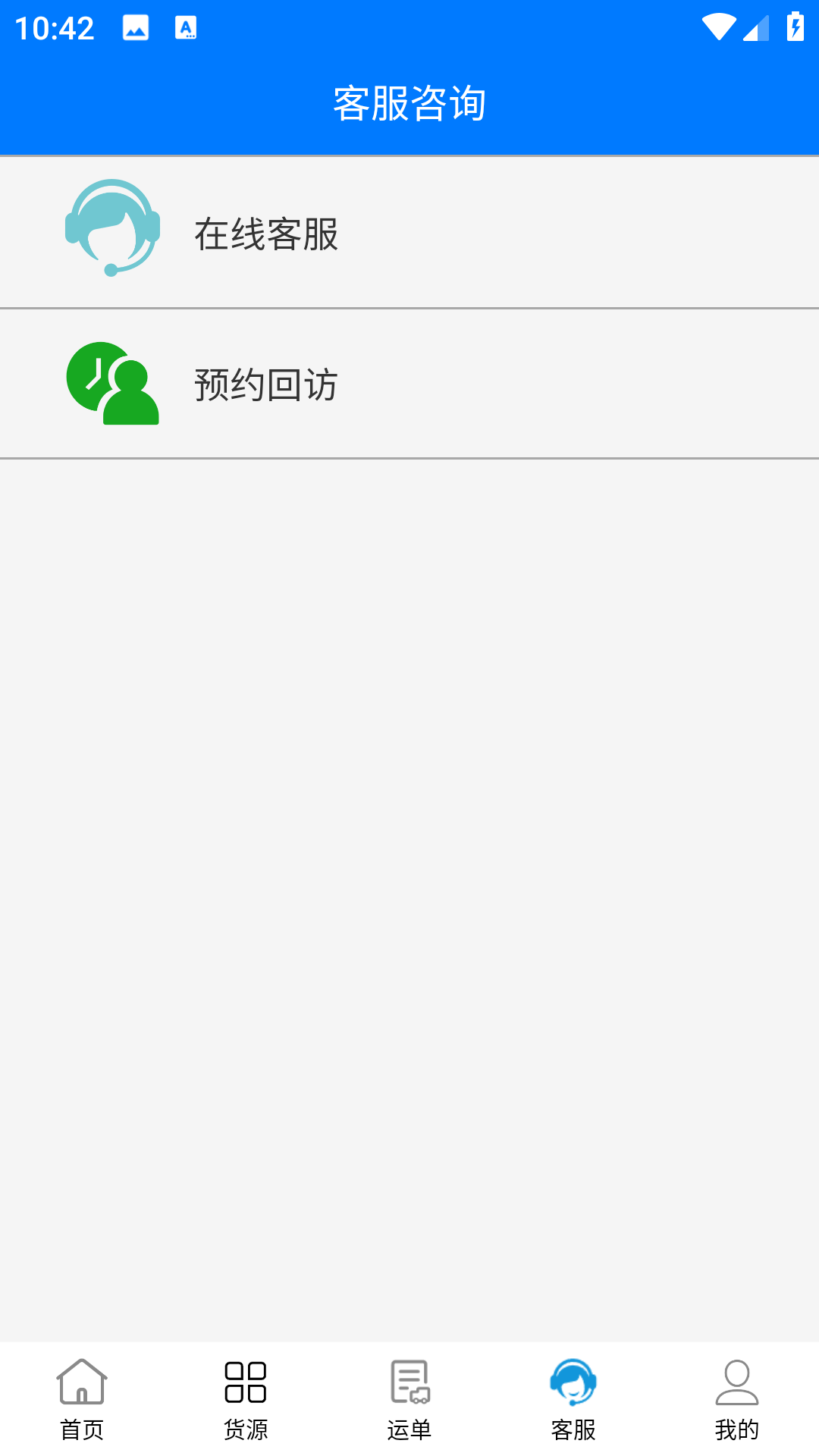The width and height of the screenshot is (819, 1456).
Task: Switch to the 我的 tab
Action: [x=737, y=1400]
